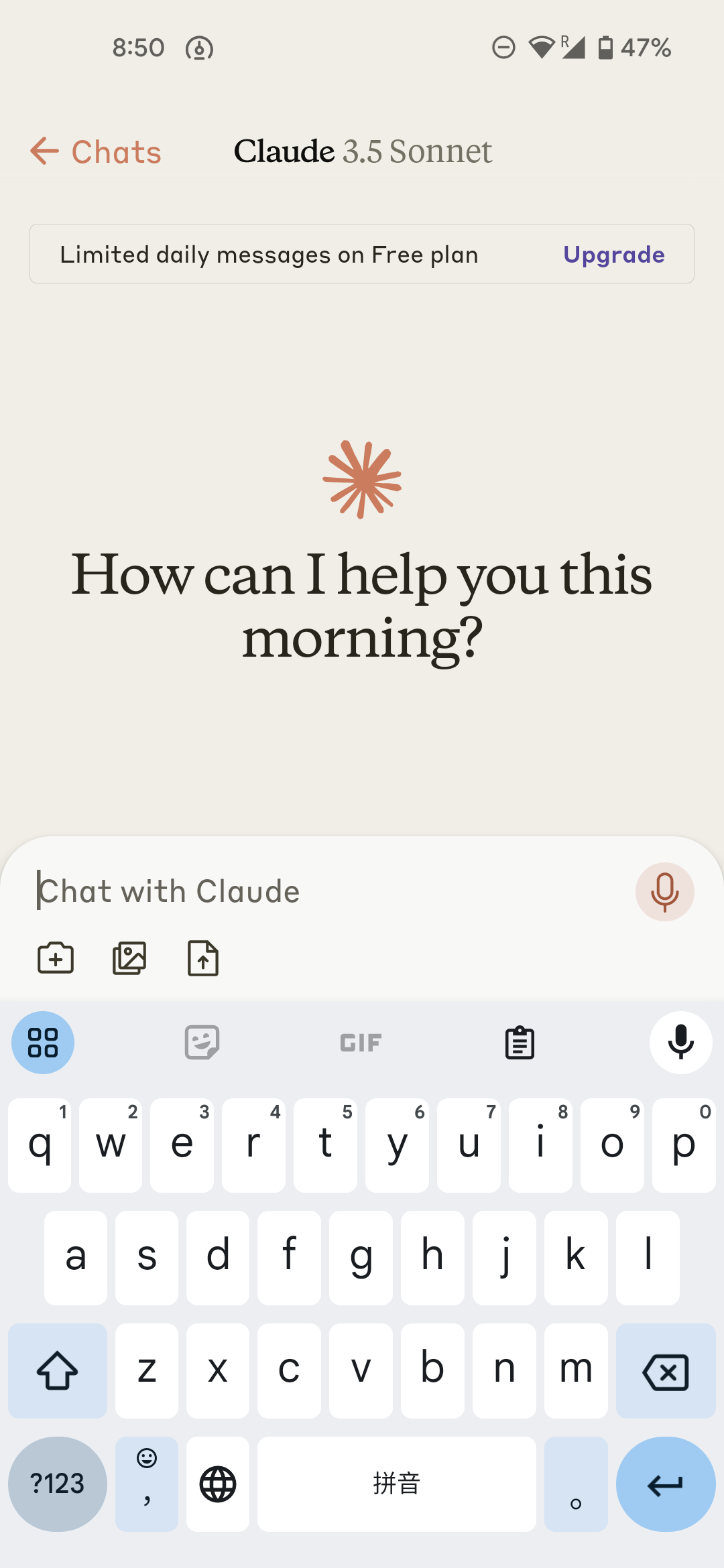Switch keyboard language with the globe key

point(218,1484)
